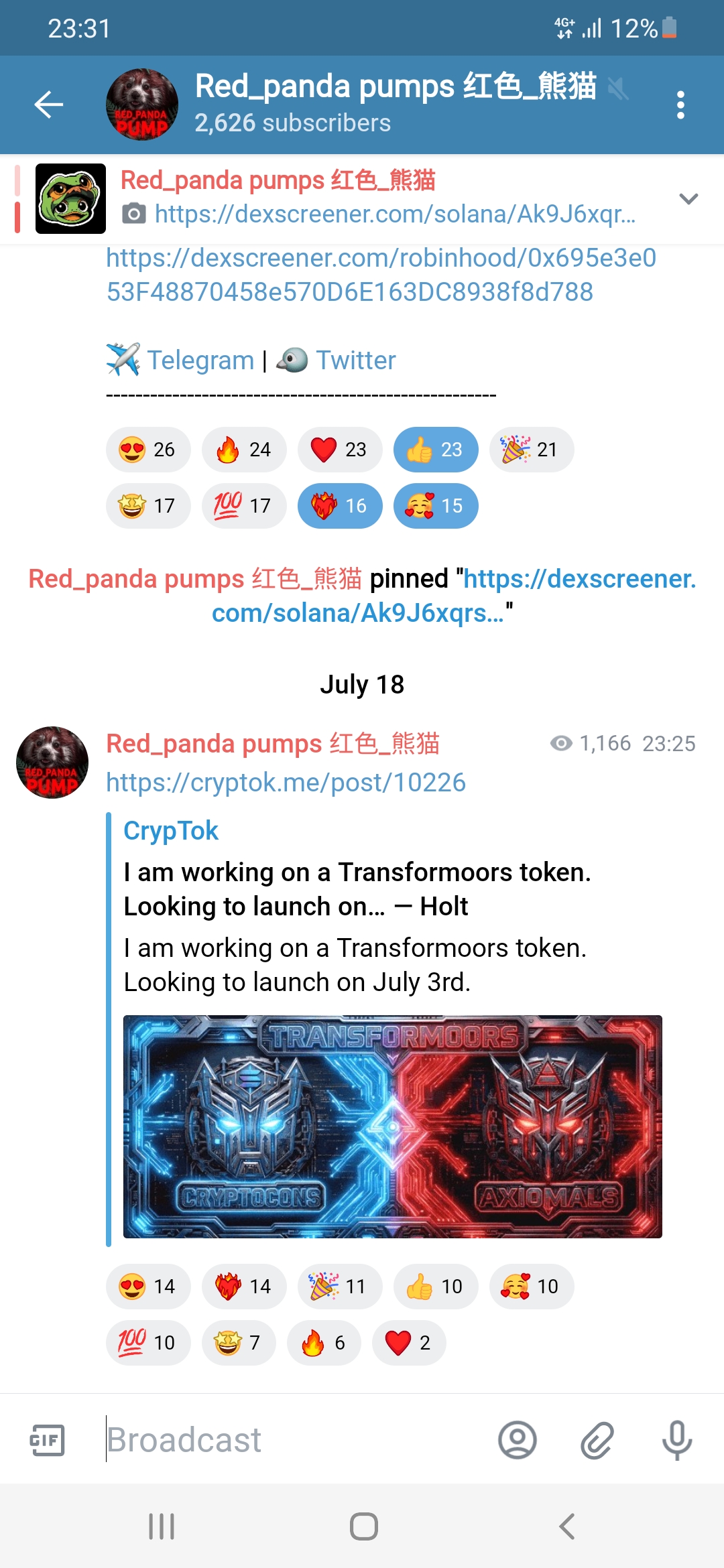Open the Twitter link in the post
724x1568 pixels.
click(356, 361)
